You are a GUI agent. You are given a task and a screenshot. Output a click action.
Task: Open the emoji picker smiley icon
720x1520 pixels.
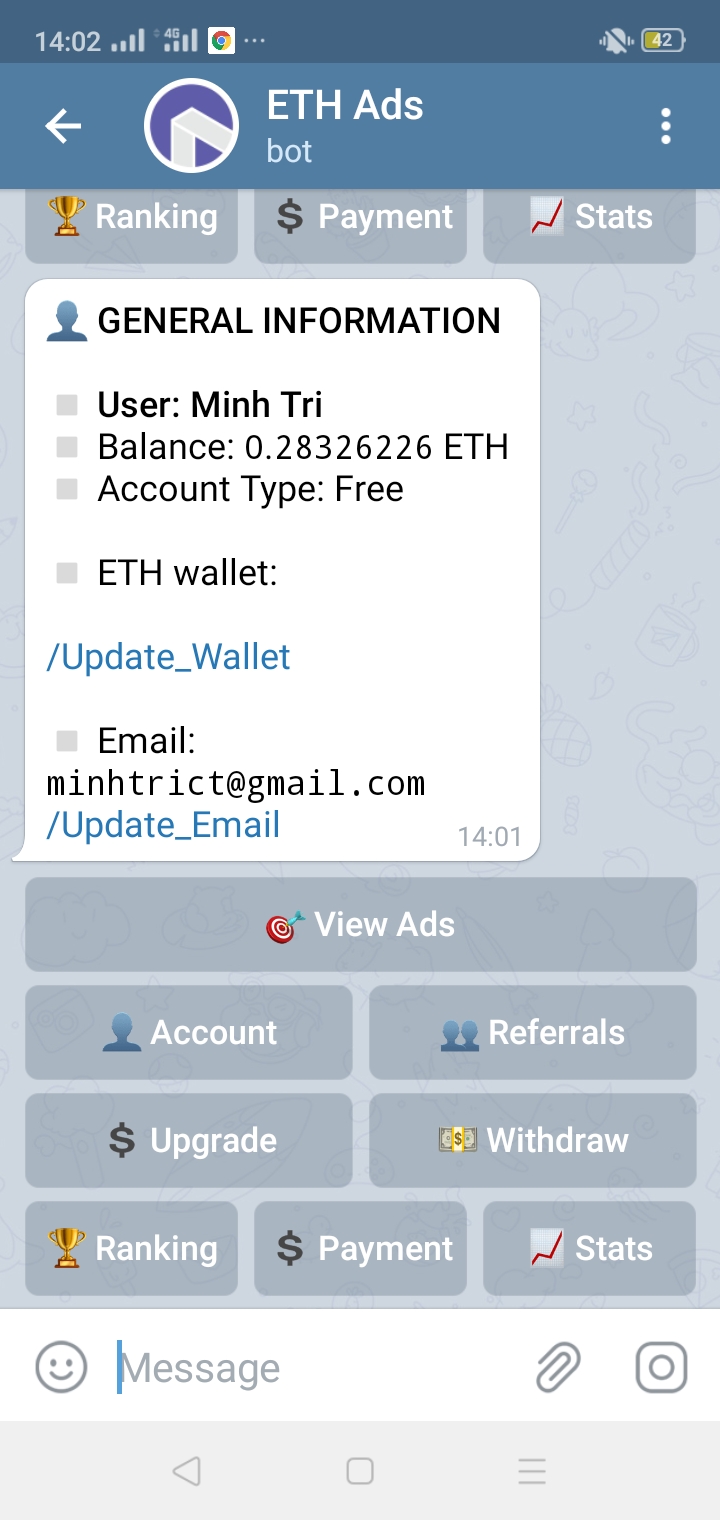click(x=62, y=1367)
